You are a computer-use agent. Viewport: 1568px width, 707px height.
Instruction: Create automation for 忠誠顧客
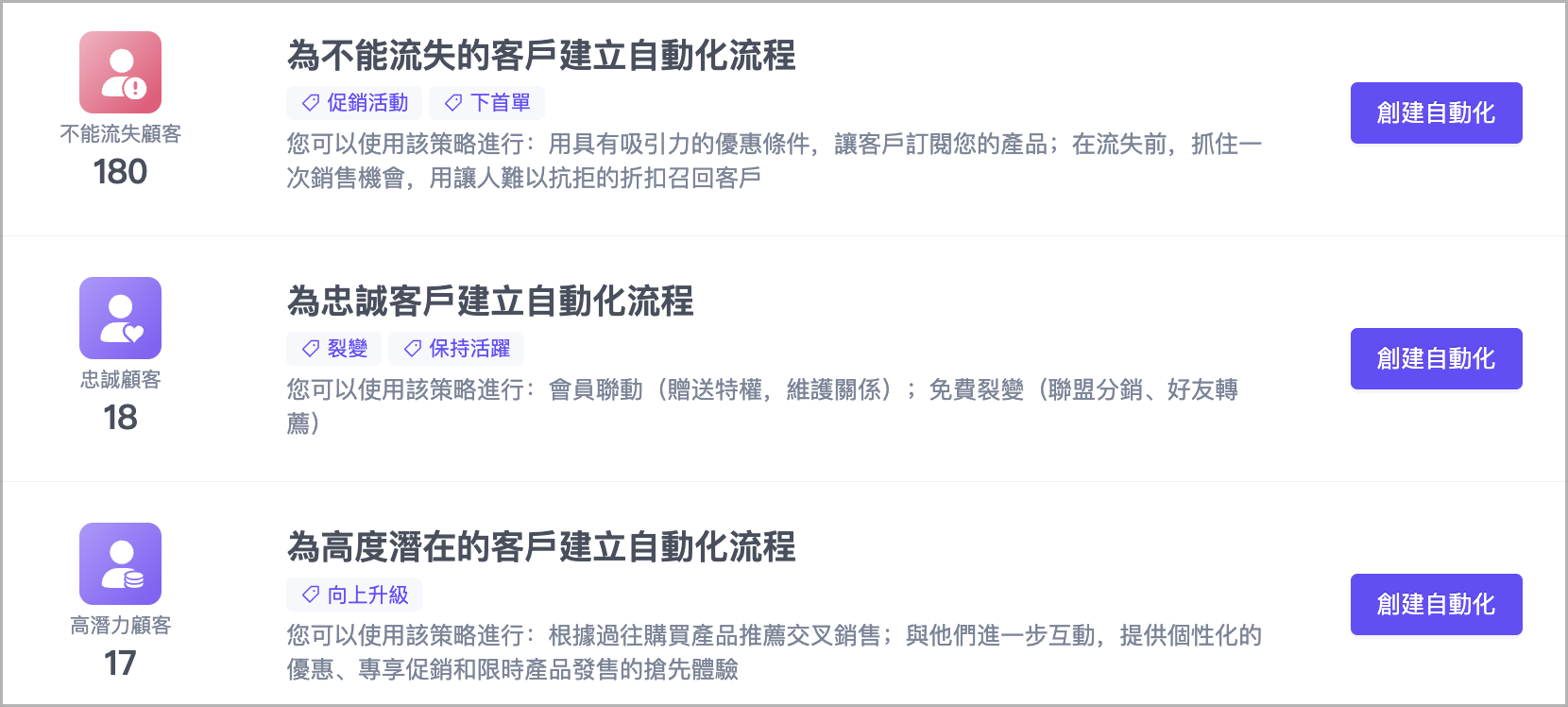click(x=1436, y=359)
